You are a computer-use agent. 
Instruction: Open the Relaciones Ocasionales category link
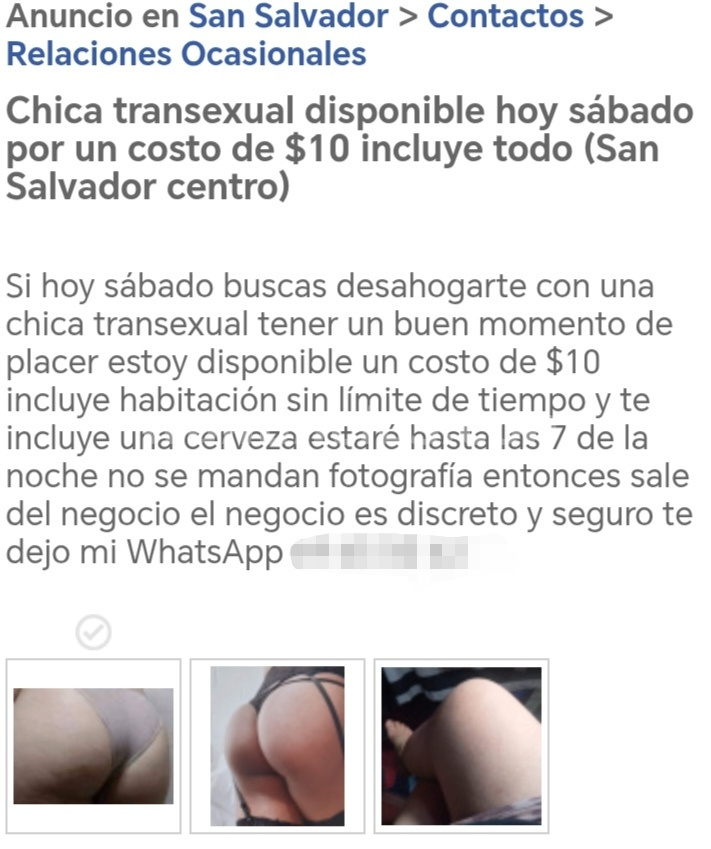(186, 54)
